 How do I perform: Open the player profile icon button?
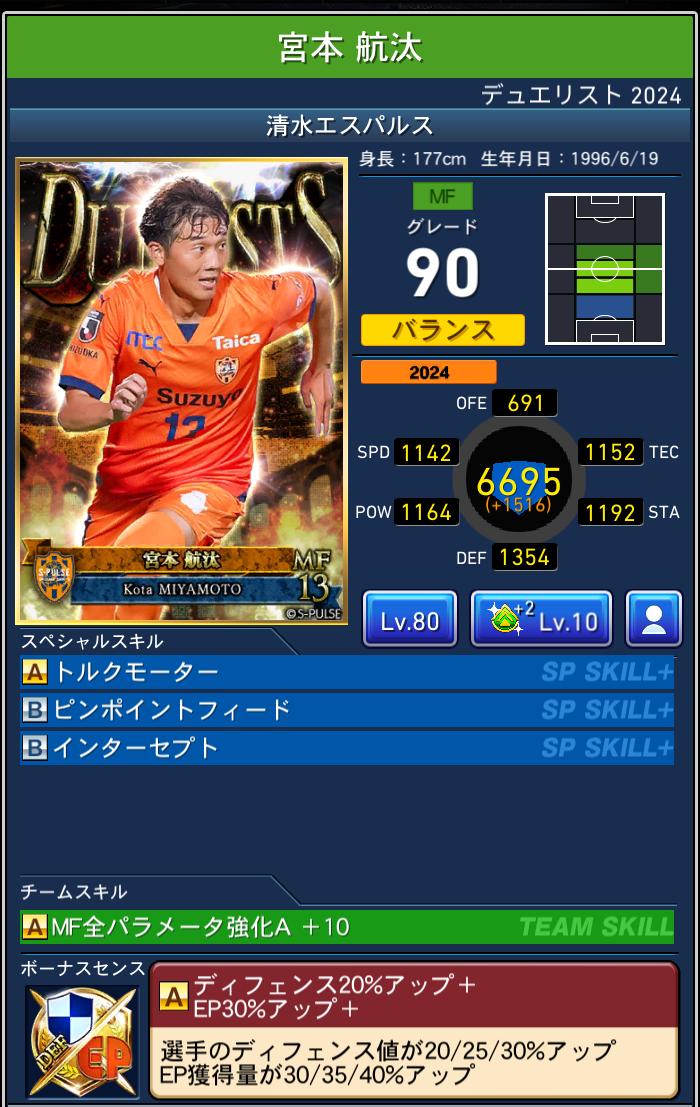[653, 620]
